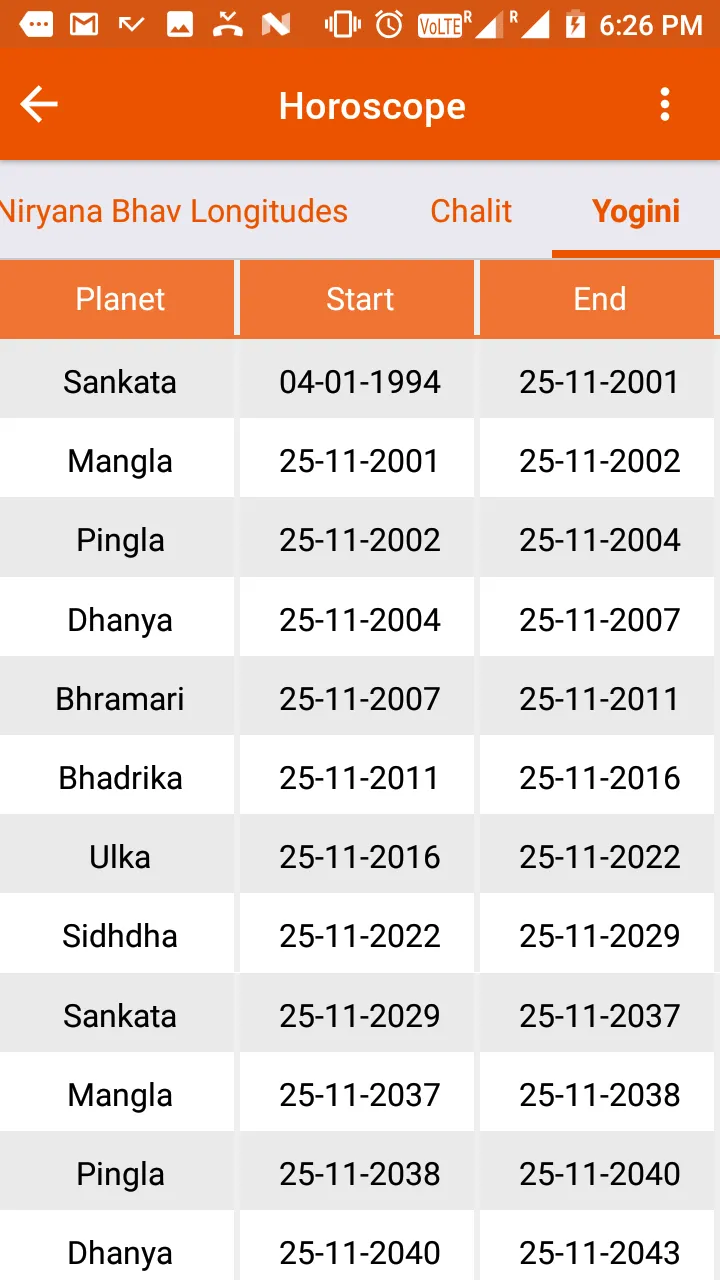Select the Bhramari dasha row
The height and width of the screenshot is (1280, 720).
360,696
